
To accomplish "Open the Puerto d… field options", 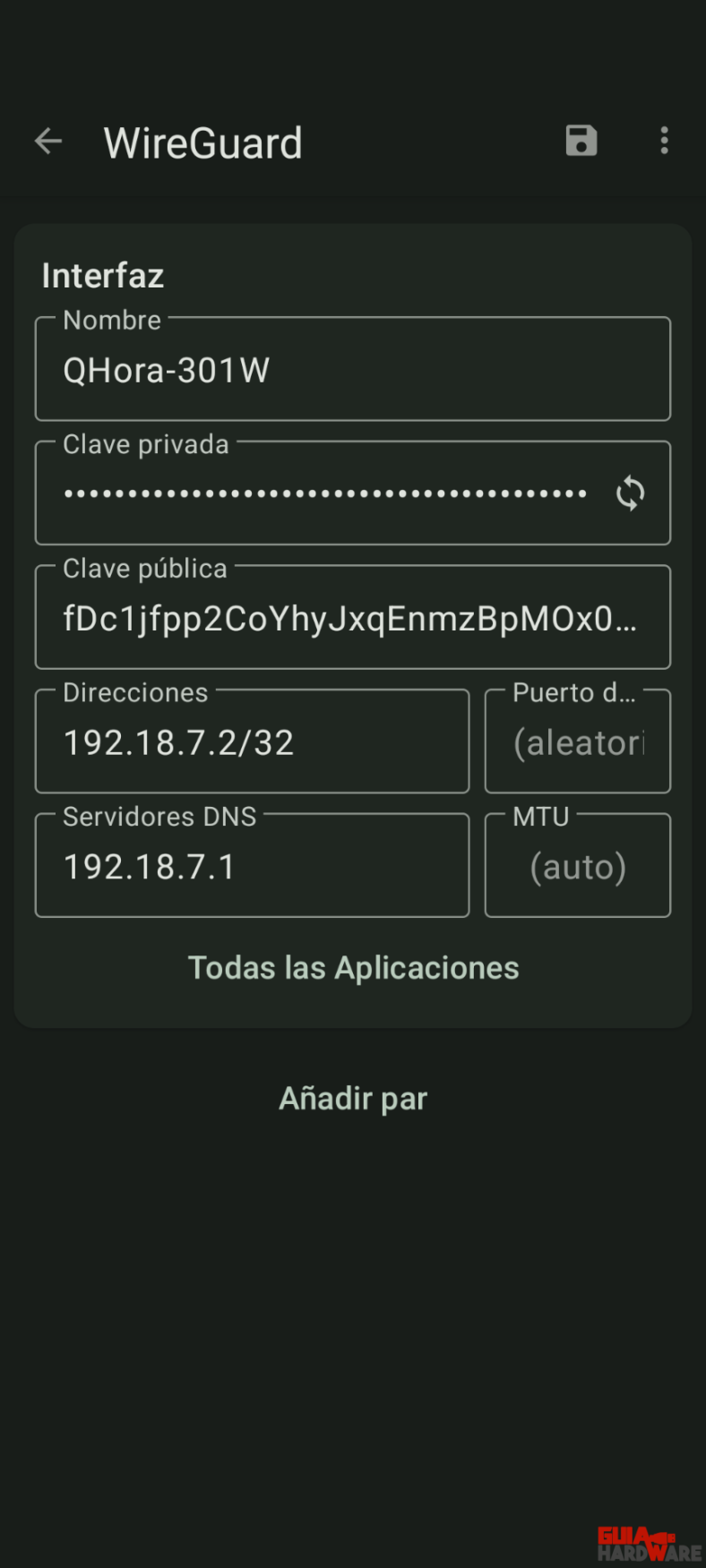I will (578, 741).
